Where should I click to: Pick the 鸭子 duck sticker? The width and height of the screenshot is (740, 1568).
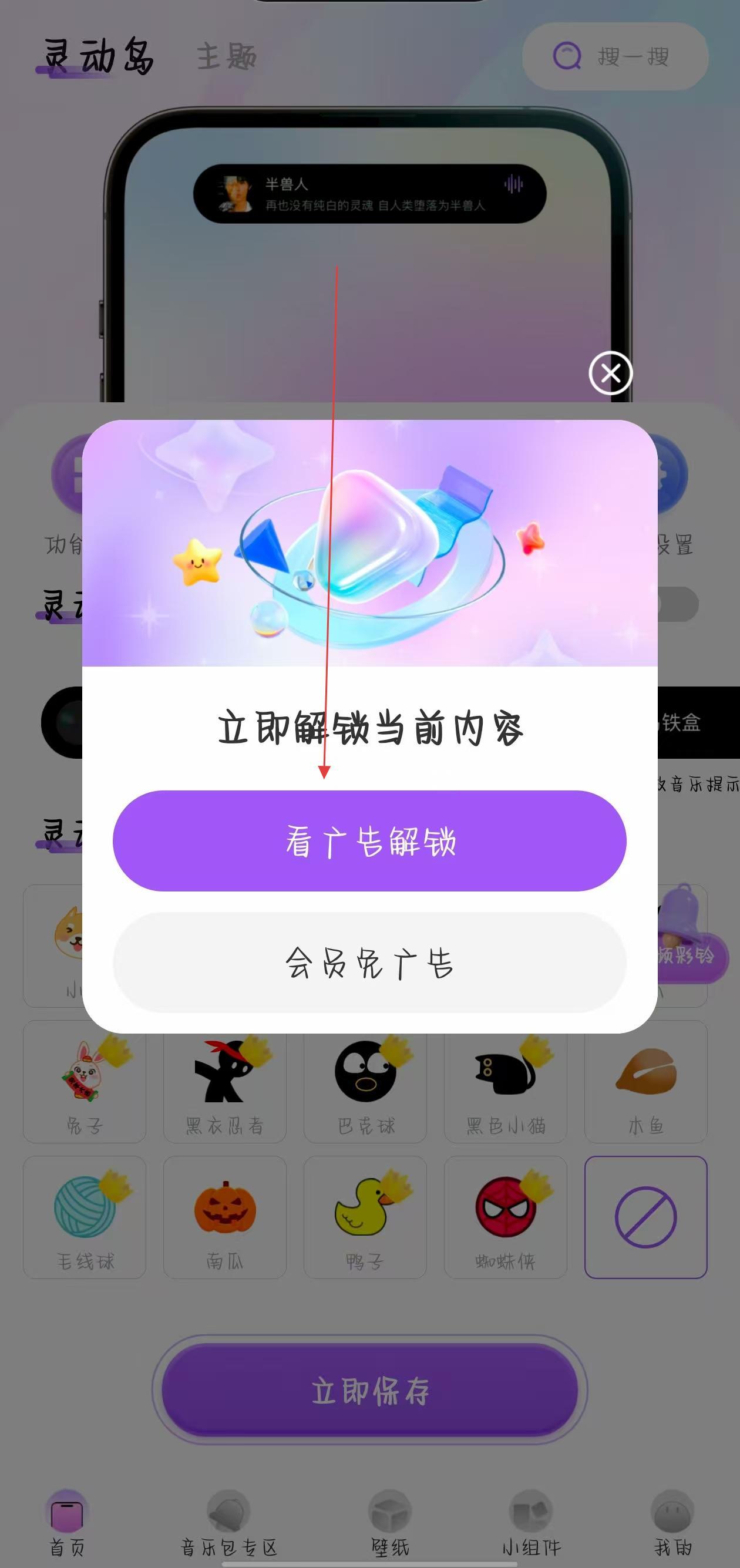(x=365, y=1217)
